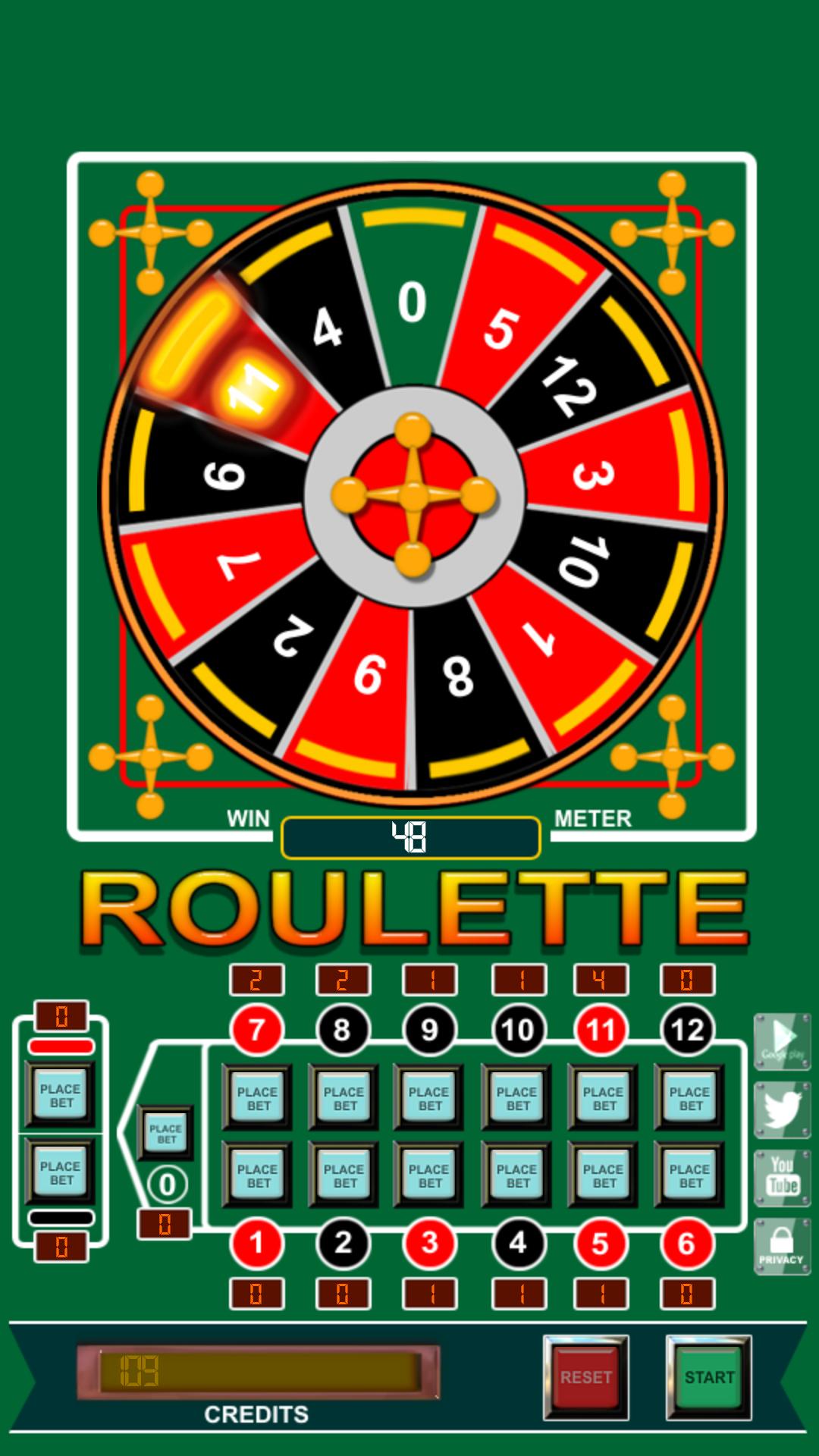Place bet on number 7
Screen dimensions: 819x1456
coord(257,1098)
